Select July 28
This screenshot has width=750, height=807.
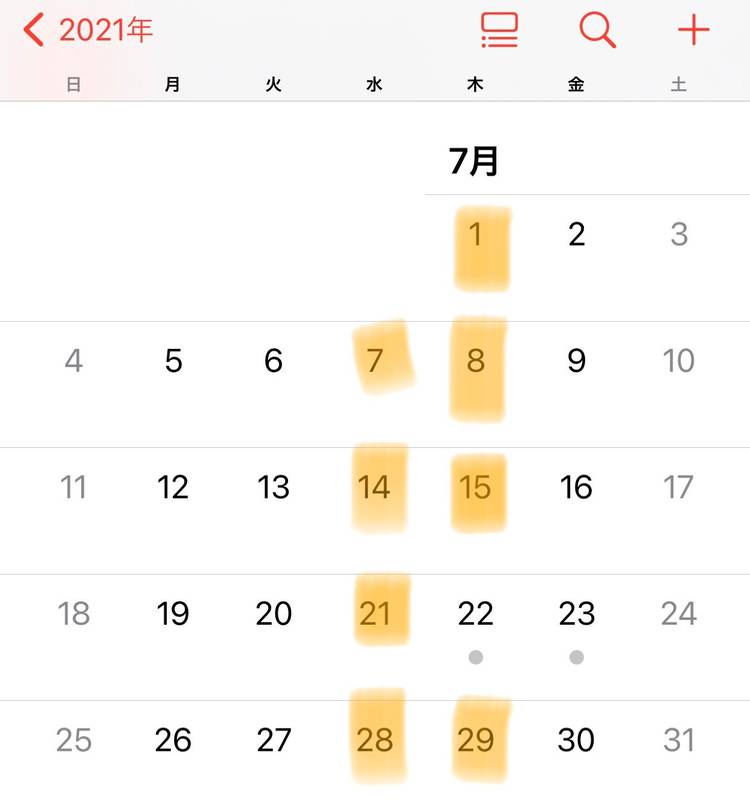(375, 740)
